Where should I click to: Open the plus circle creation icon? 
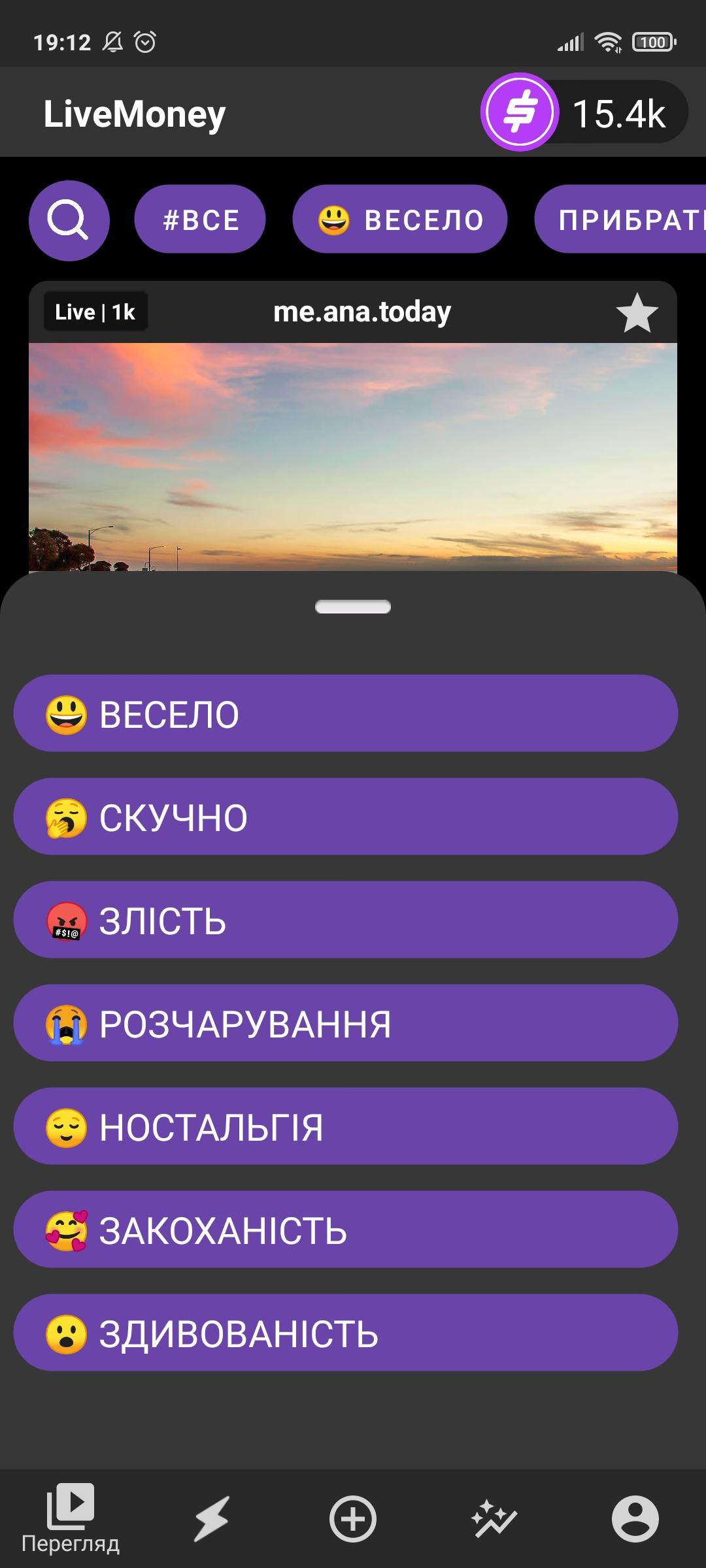tap(353, 1519)
